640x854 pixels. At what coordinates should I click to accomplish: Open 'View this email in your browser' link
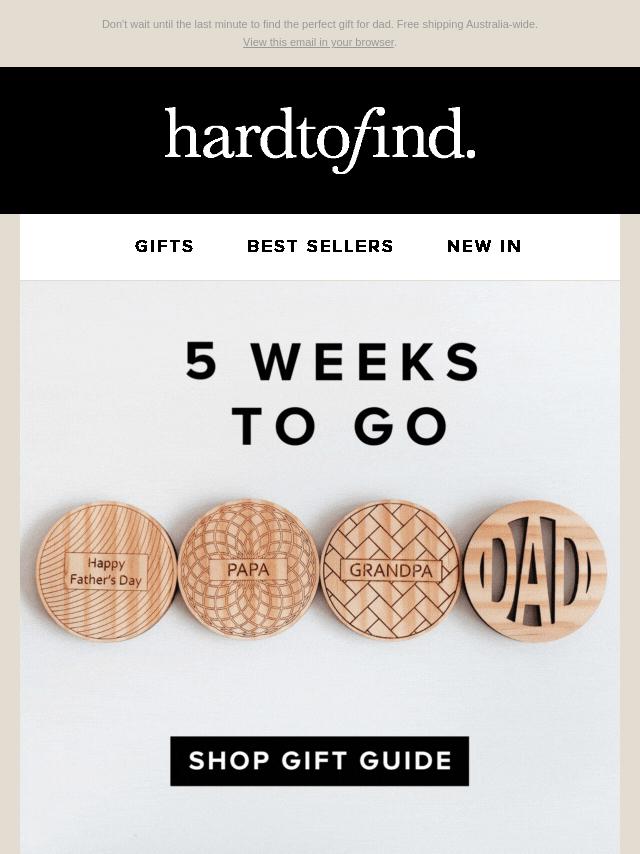(319, 42)
